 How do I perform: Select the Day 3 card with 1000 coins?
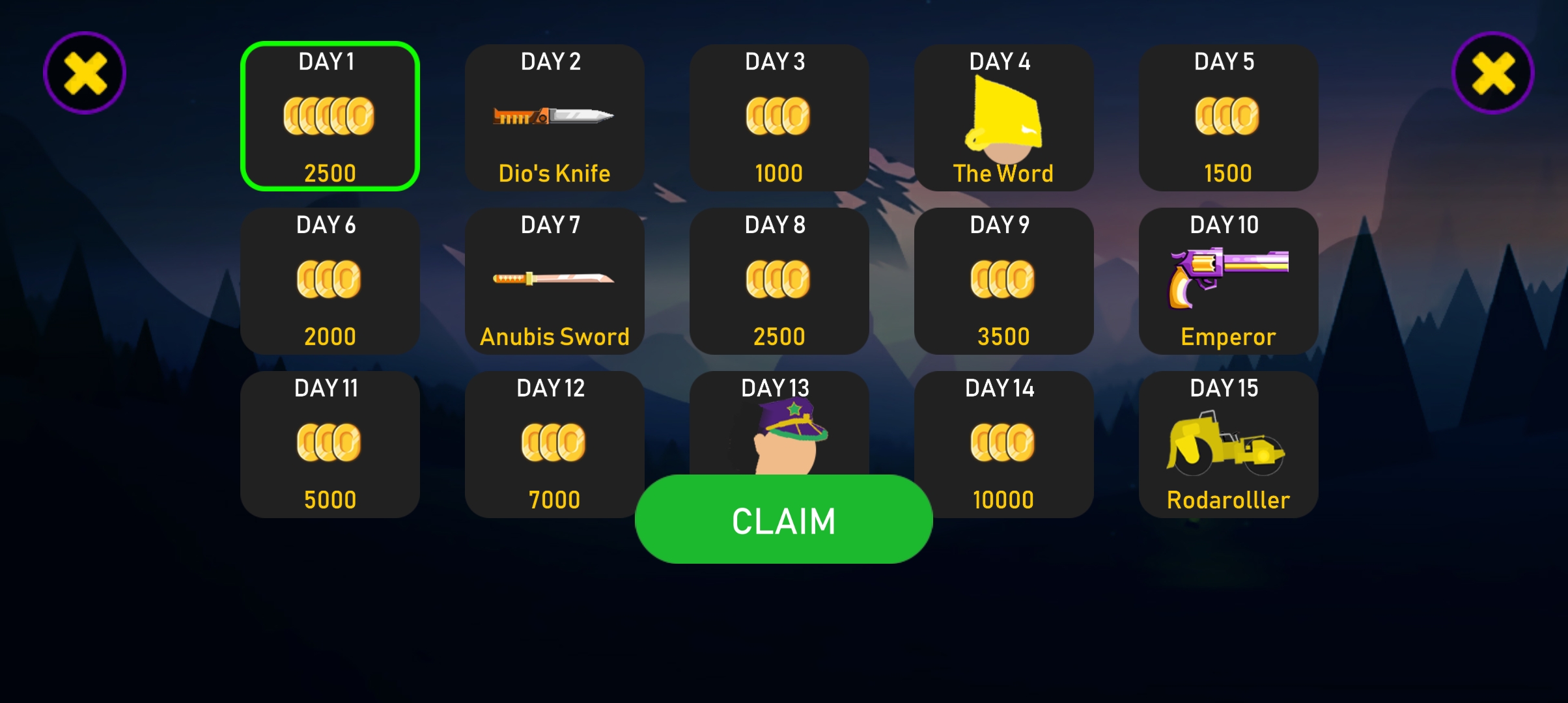[x=779, y=118]
